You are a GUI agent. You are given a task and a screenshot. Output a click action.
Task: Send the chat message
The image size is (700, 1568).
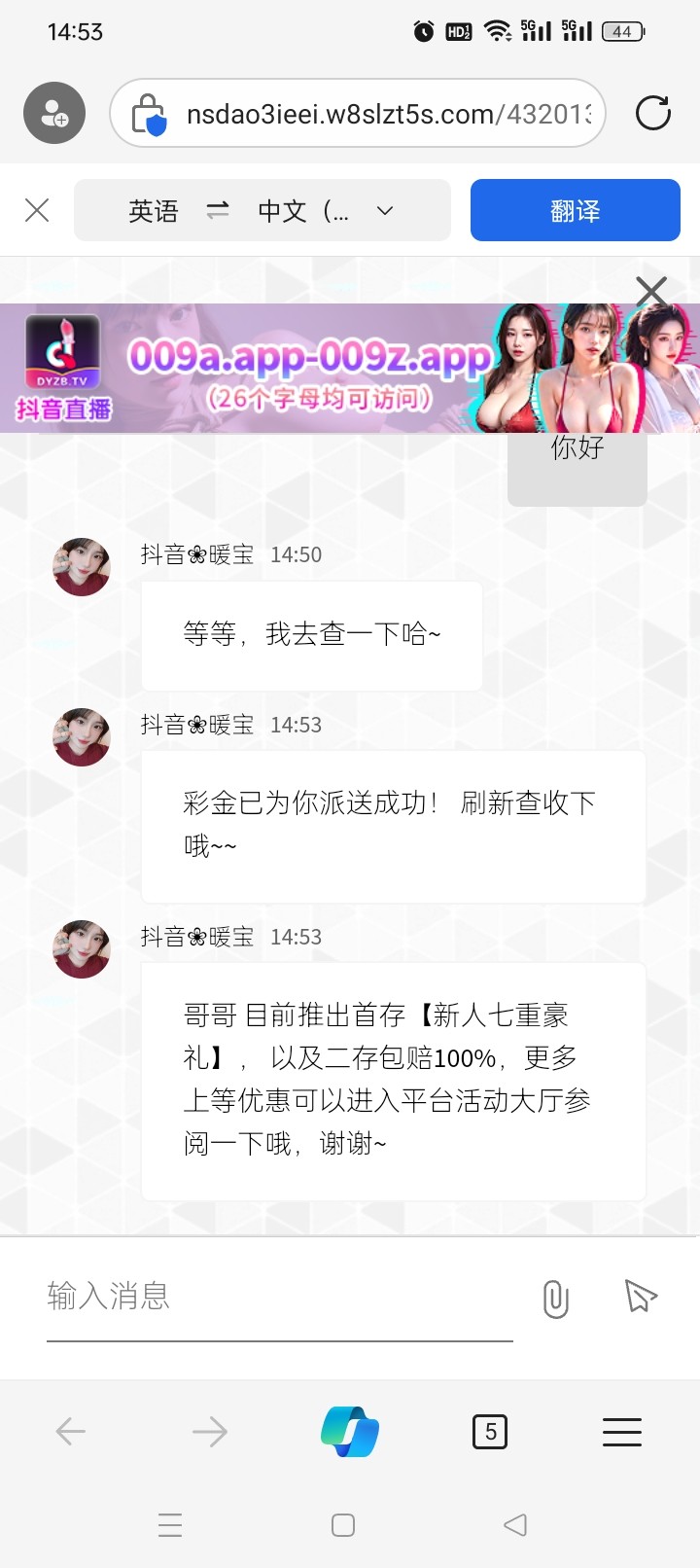coord(640,1296)
